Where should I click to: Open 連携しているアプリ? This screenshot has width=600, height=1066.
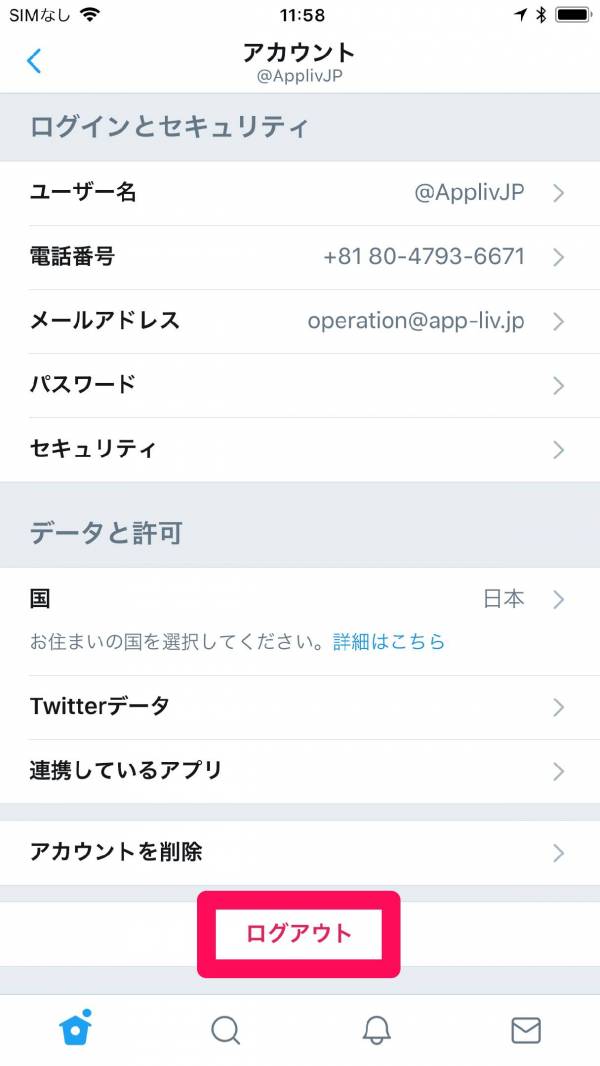[x=300, y=771]
